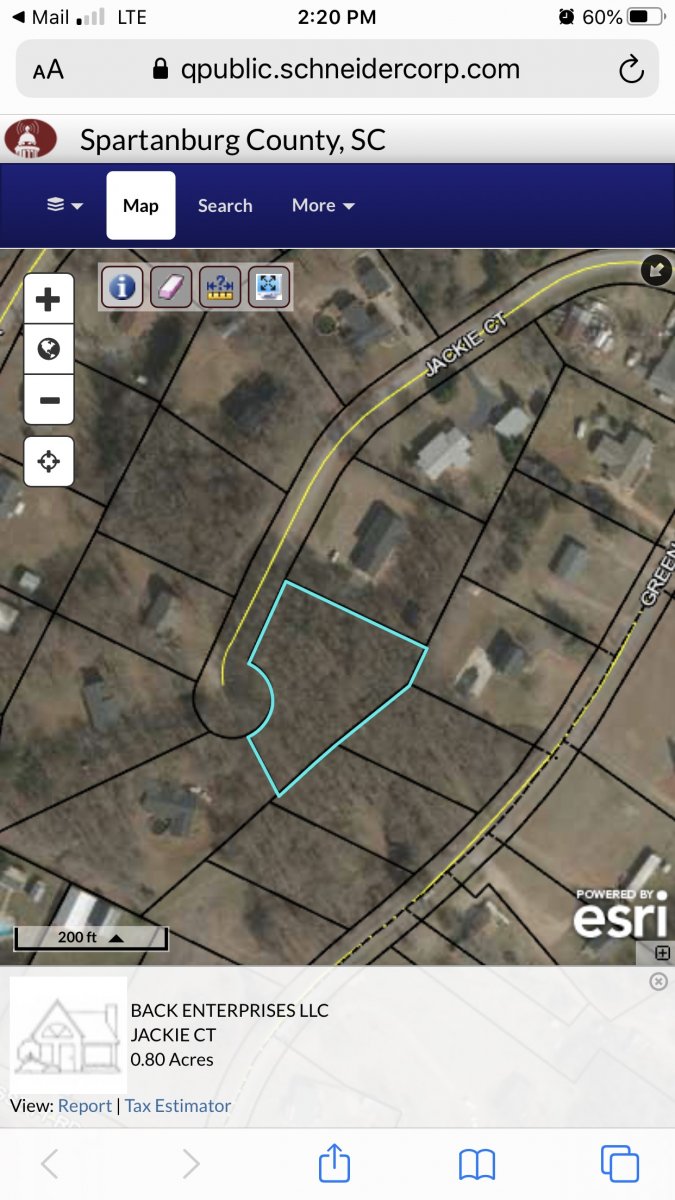Open the Safari share sheet
The width and height of the screenshot is (675, 1200).
click(x=335, y=1164)
